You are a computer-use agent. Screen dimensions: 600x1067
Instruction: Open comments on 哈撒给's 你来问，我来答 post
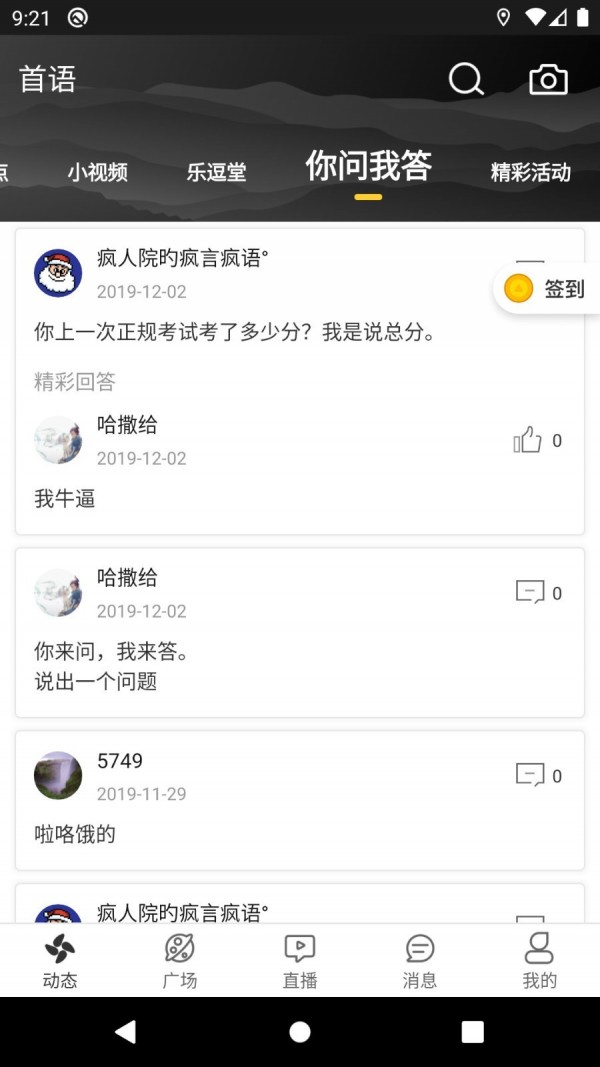pos(531,593)
